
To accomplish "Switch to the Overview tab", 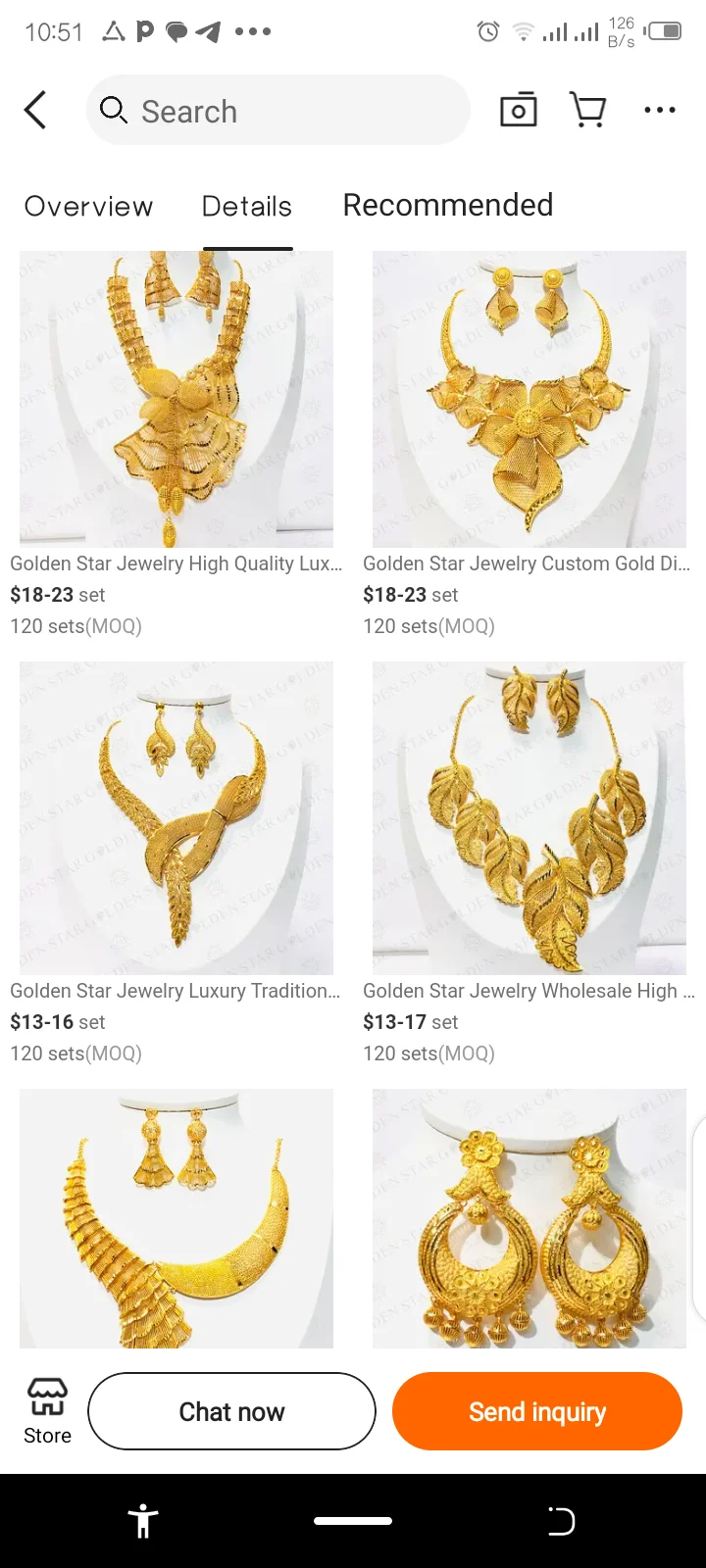I will 88,207.
